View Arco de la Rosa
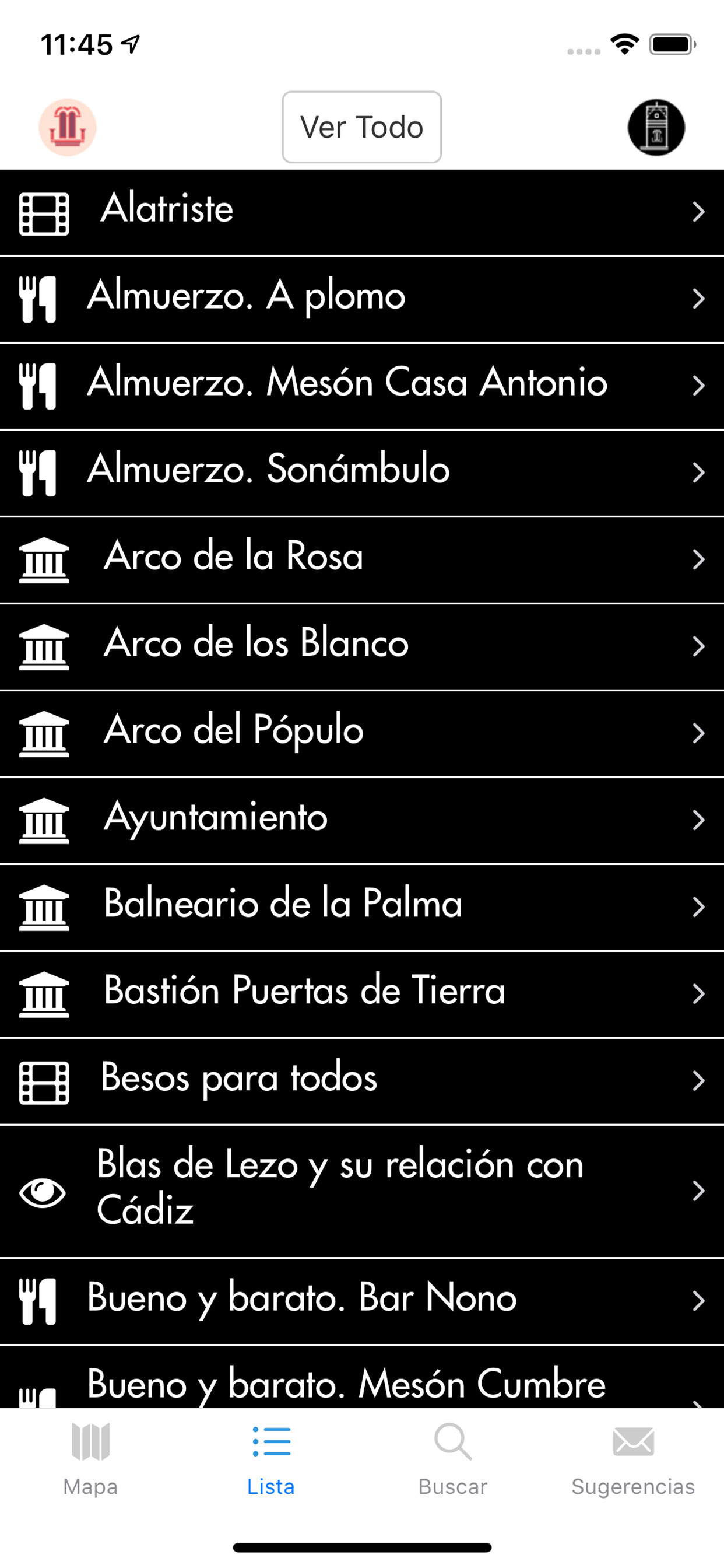Image resolution: width=724 pixels, height=1568 pixels. coord(362,560)
